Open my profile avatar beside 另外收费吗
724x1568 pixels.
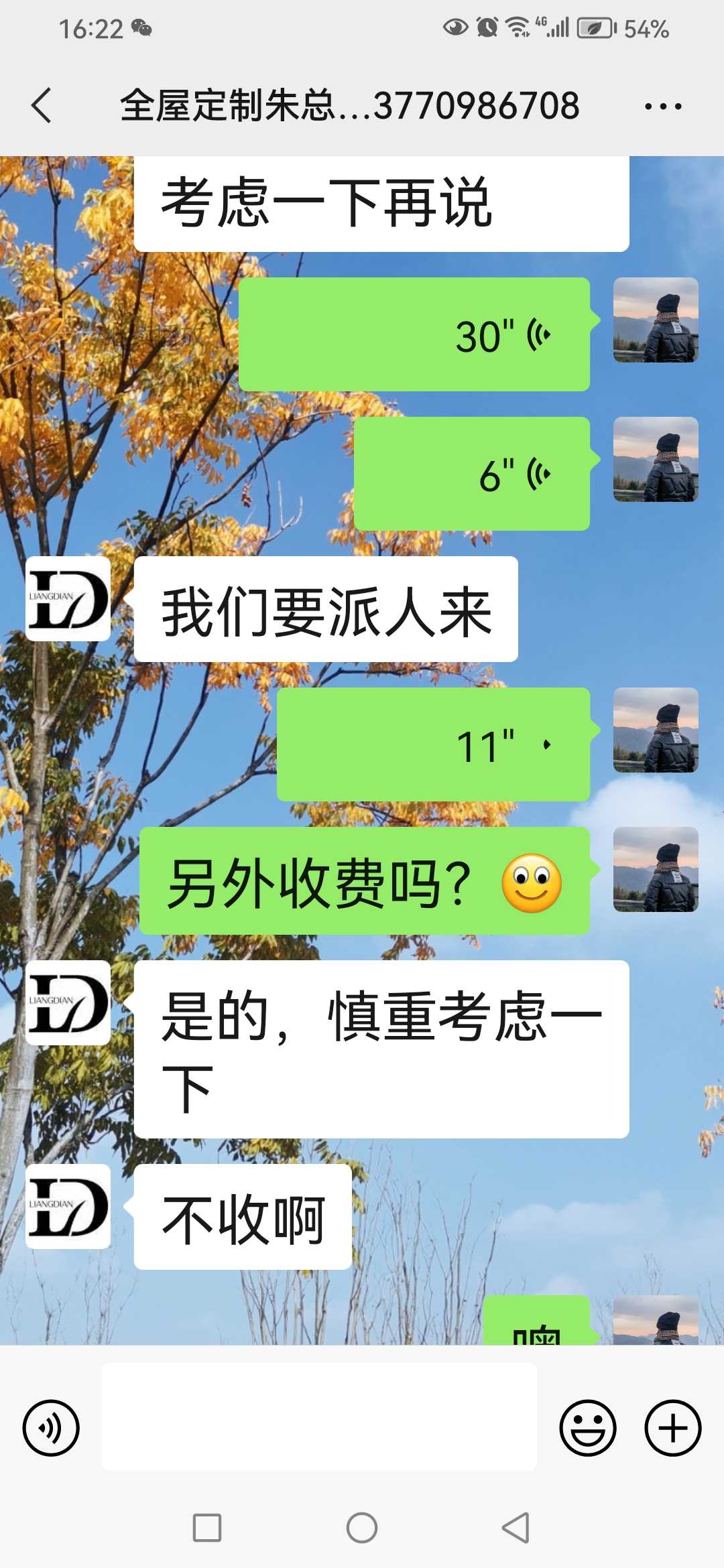[656, 869]
